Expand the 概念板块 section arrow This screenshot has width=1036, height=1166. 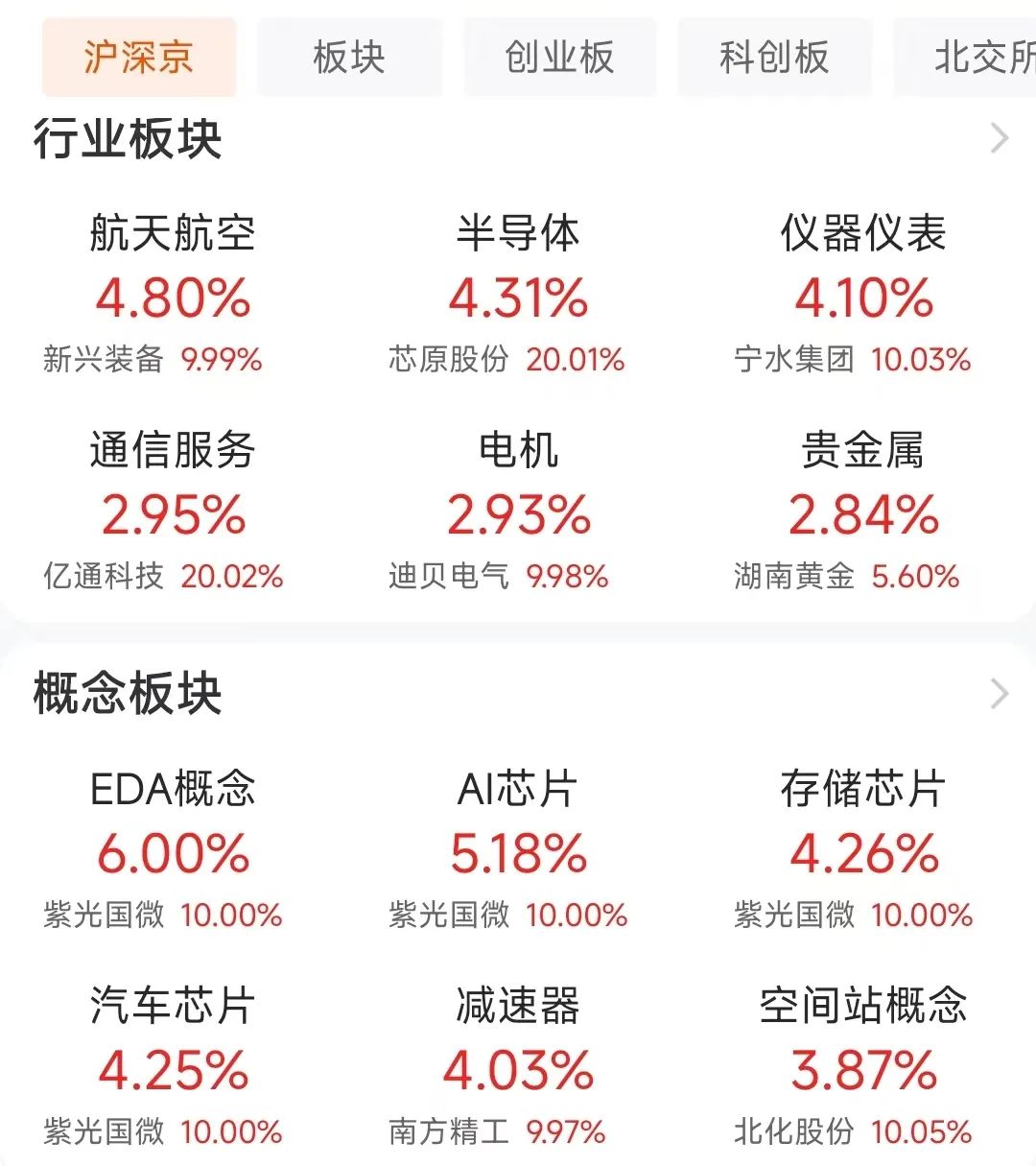coord(1000,693)
